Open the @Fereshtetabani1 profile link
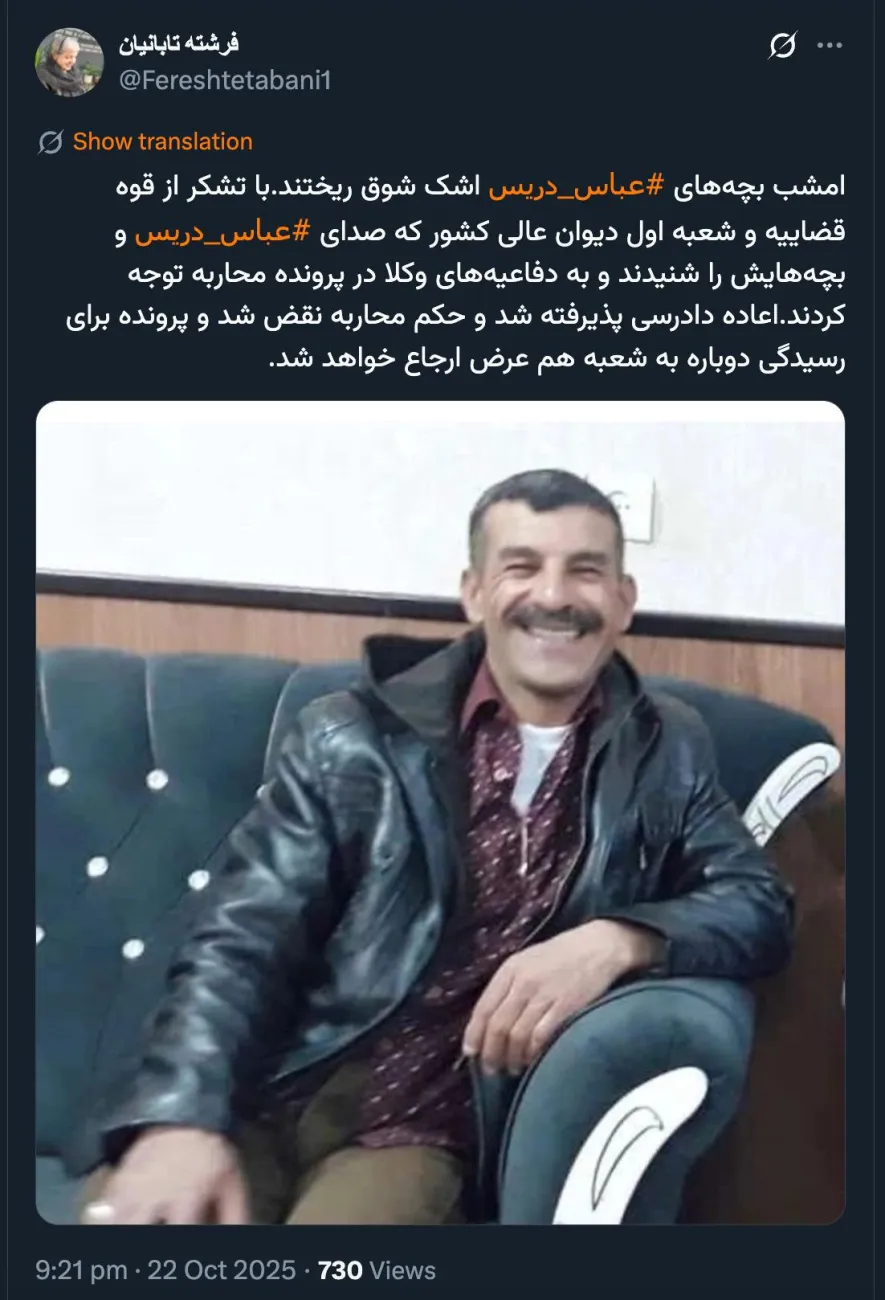The image size is (885, 1300). click(x=224, y=81)
